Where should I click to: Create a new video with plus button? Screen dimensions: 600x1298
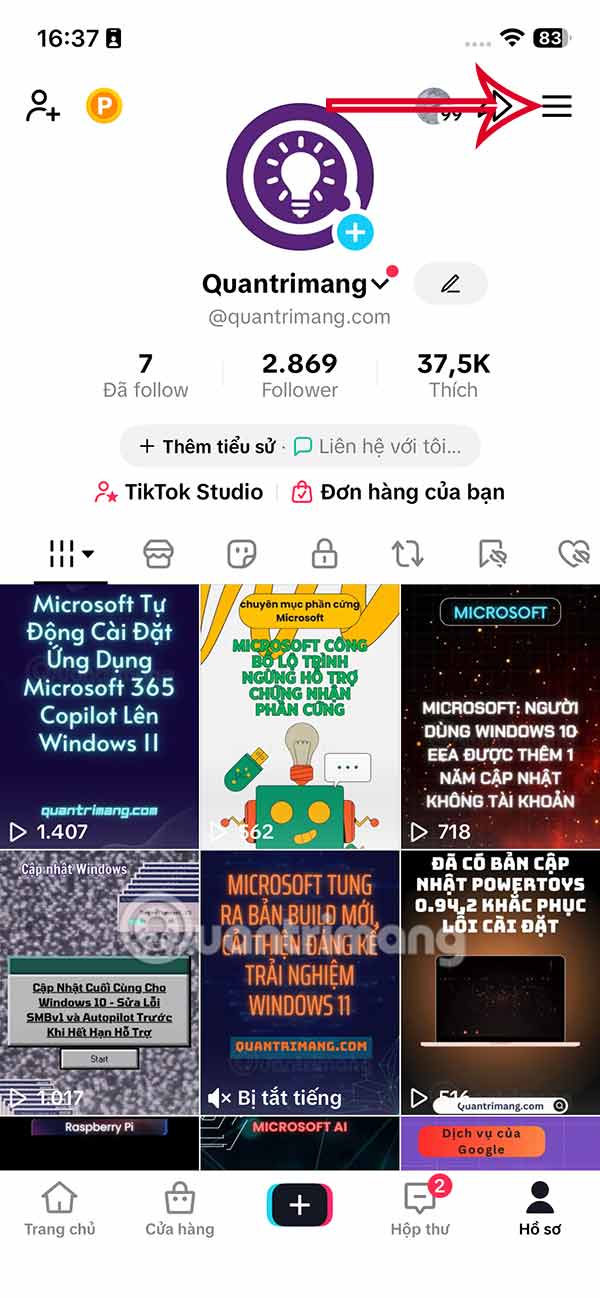tap(300, 1206)
